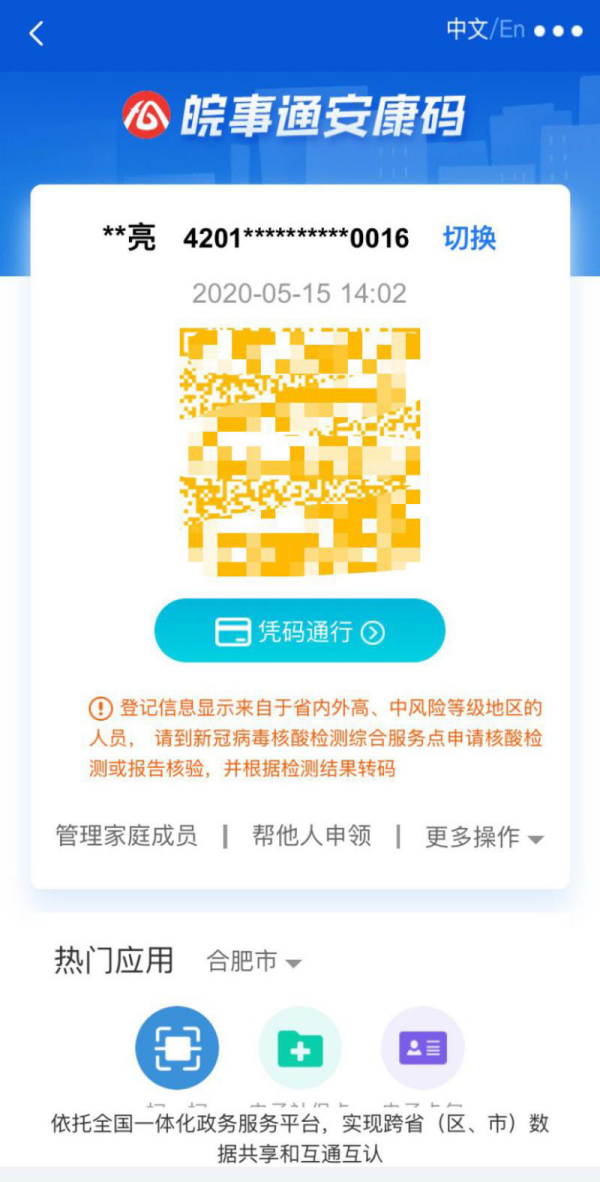
Task: Tap the 凭码通行 button
Action: tap(299, 631)
